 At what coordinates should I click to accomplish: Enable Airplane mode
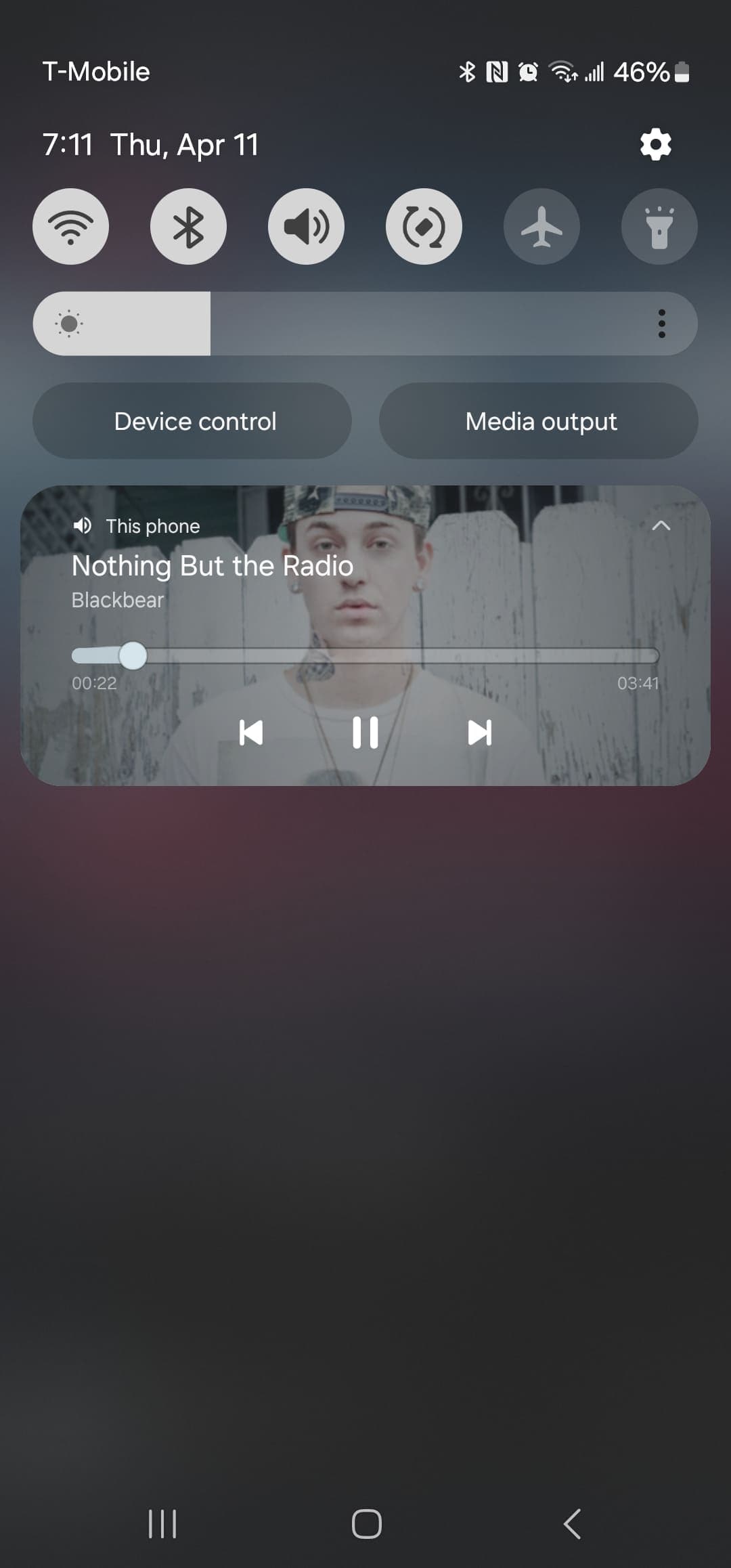pos(541,226)
